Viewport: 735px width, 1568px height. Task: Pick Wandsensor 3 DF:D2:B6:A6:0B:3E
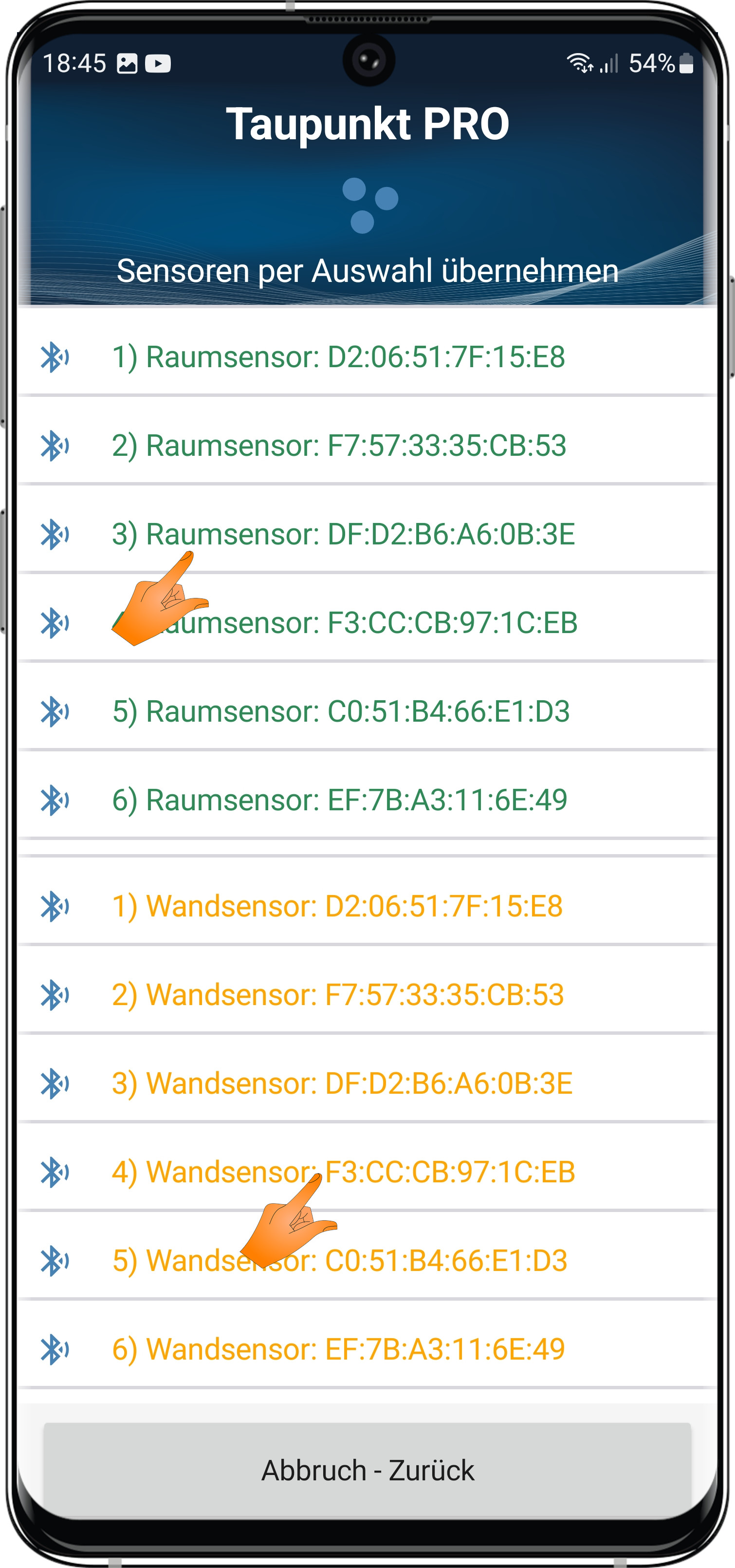pos(367,1083)
